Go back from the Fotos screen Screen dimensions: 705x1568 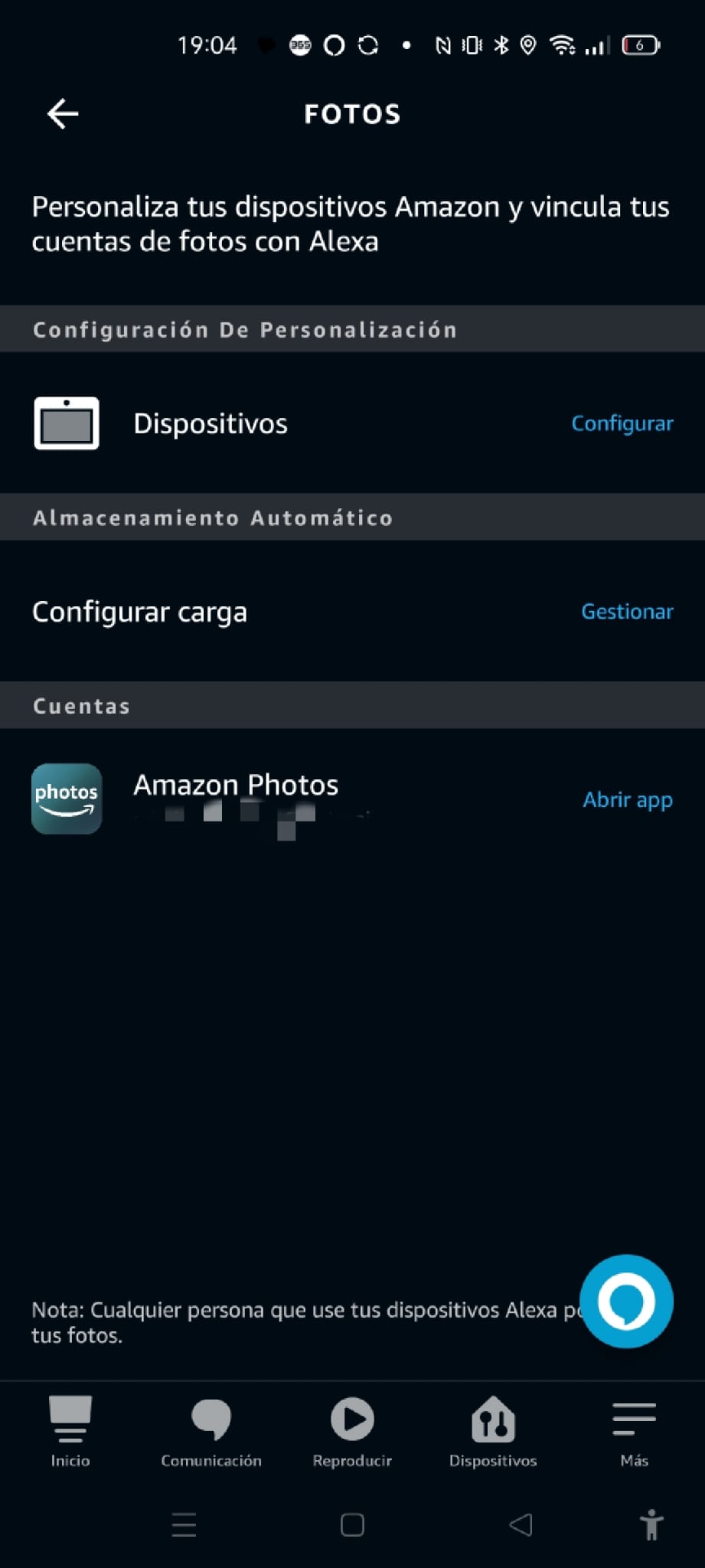63,114
